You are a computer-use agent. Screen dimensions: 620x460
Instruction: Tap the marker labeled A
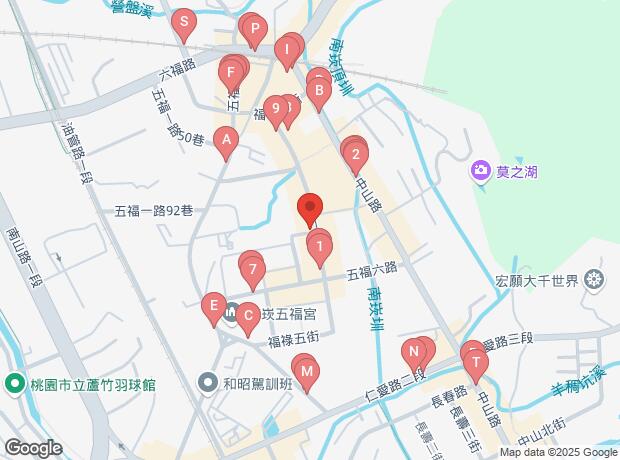(x=227, y=141)
